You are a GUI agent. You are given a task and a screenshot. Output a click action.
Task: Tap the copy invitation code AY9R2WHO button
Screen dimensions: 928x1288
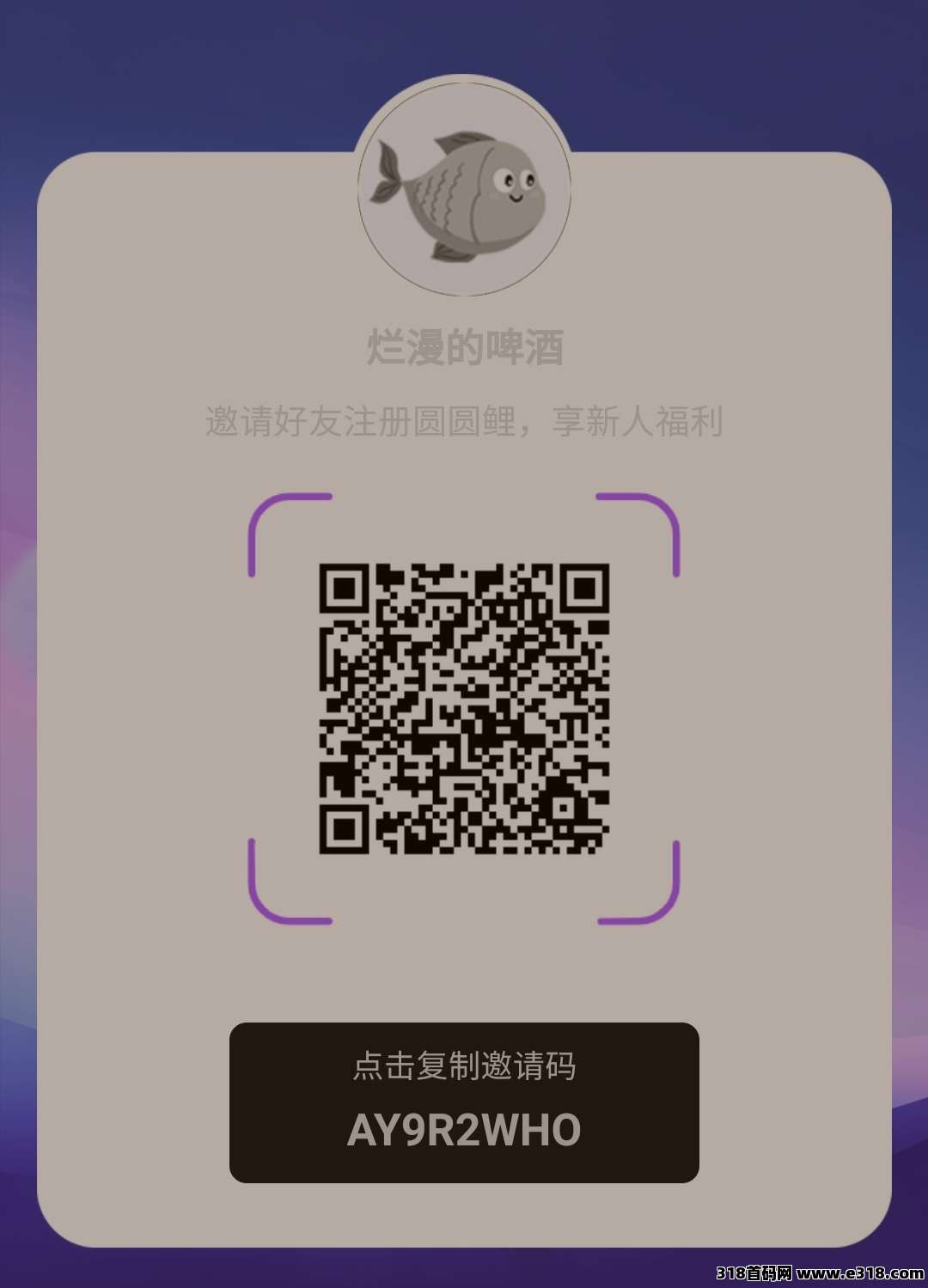pos(464,1102)
